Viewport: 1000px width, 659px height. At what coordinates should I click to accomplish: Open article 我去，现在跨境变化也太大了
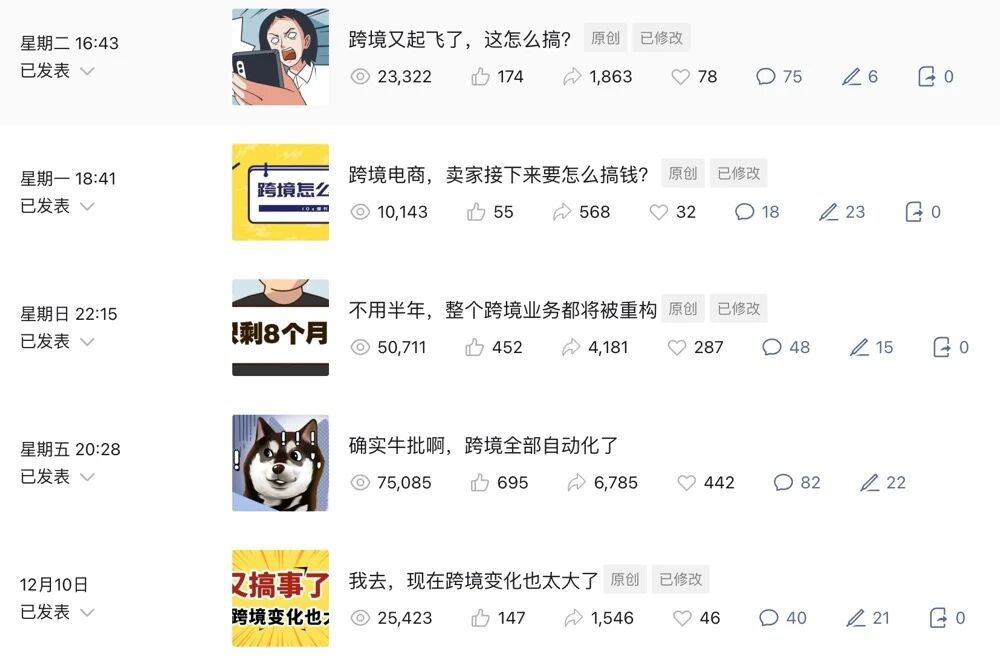(x=473, y=580)
